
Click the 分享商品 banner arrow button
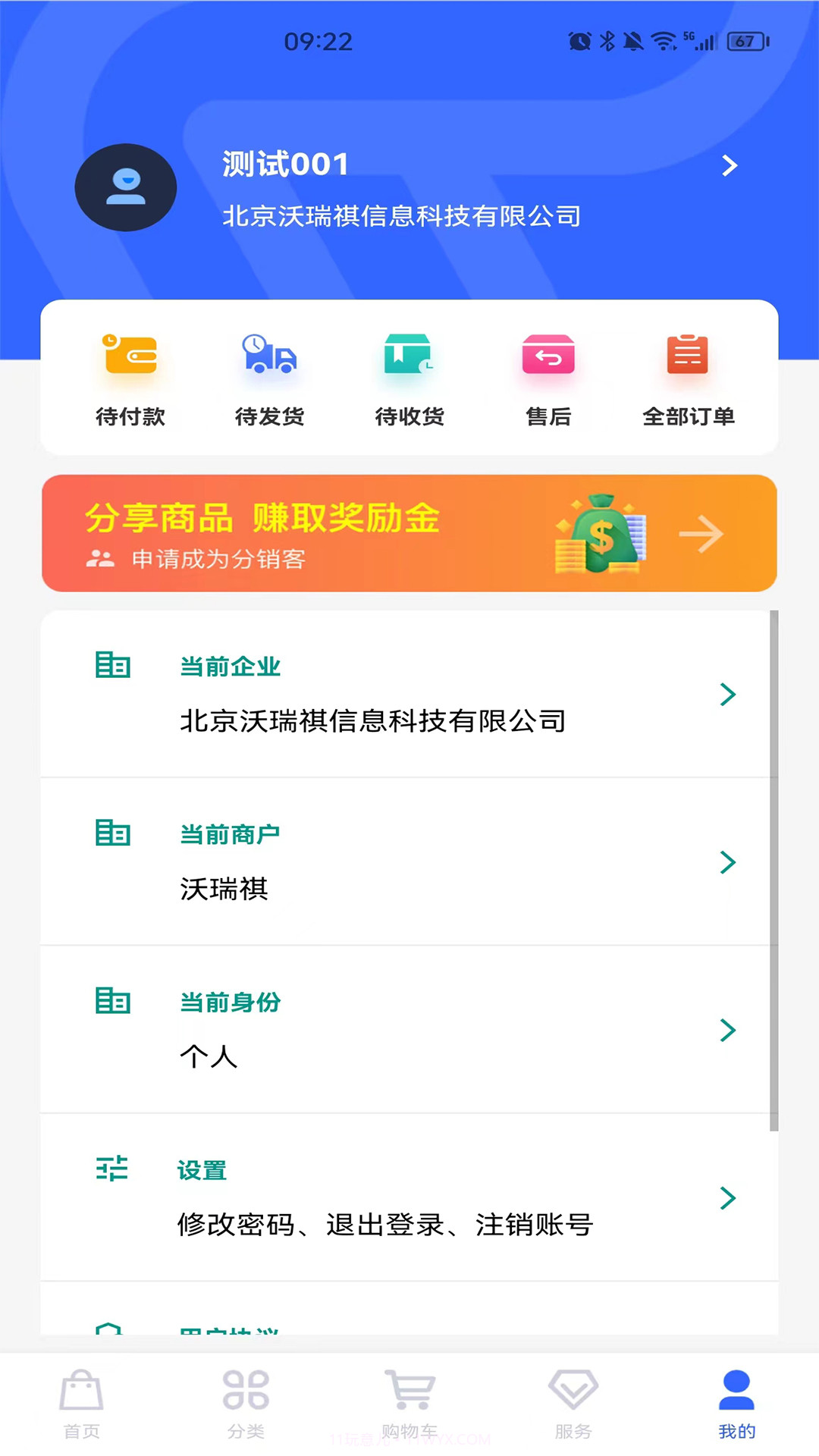(701, 533)
